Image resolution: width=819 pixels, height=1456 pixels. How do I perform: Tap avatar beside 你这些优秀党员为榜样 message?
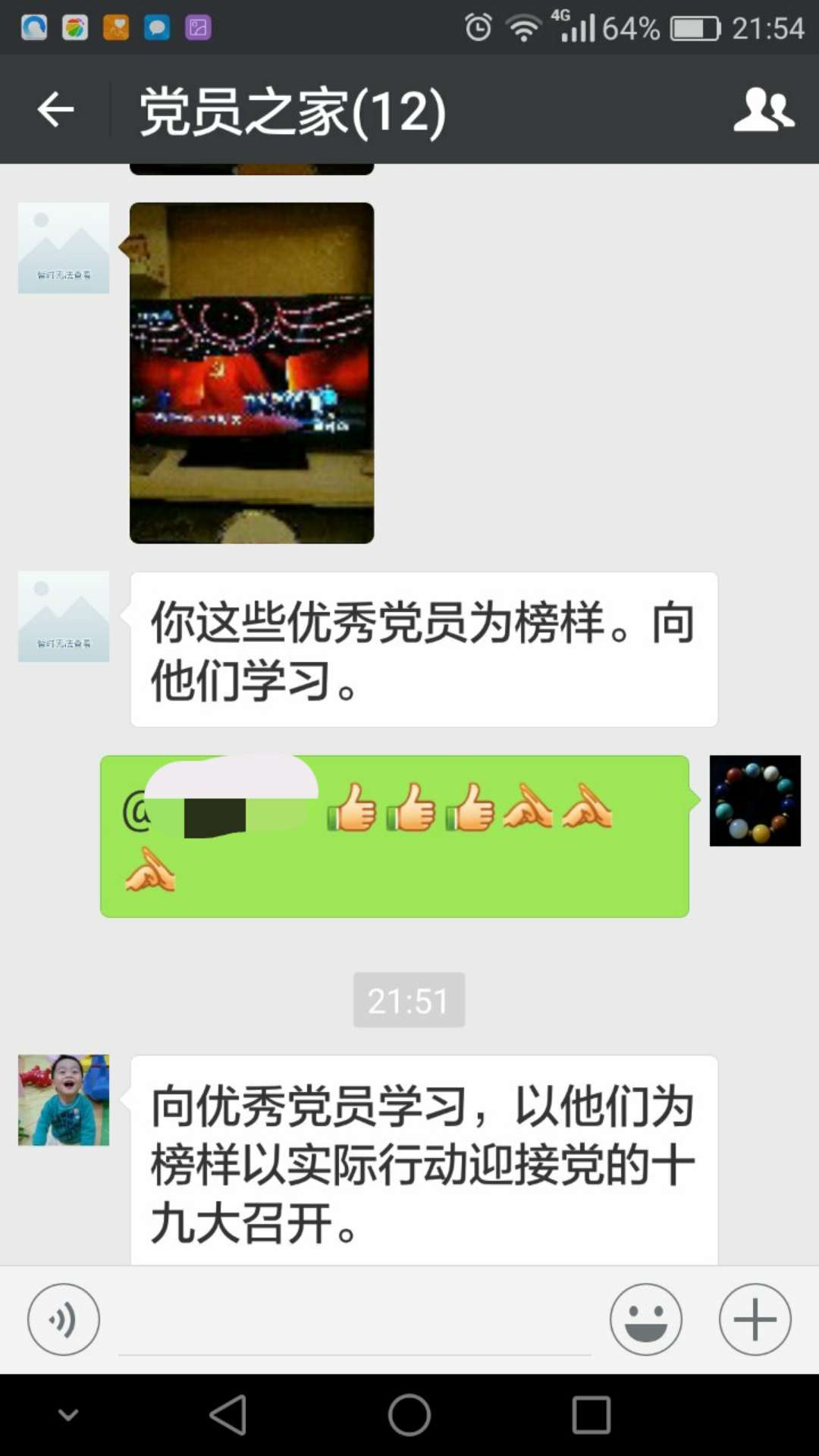[x=64, y=617]
